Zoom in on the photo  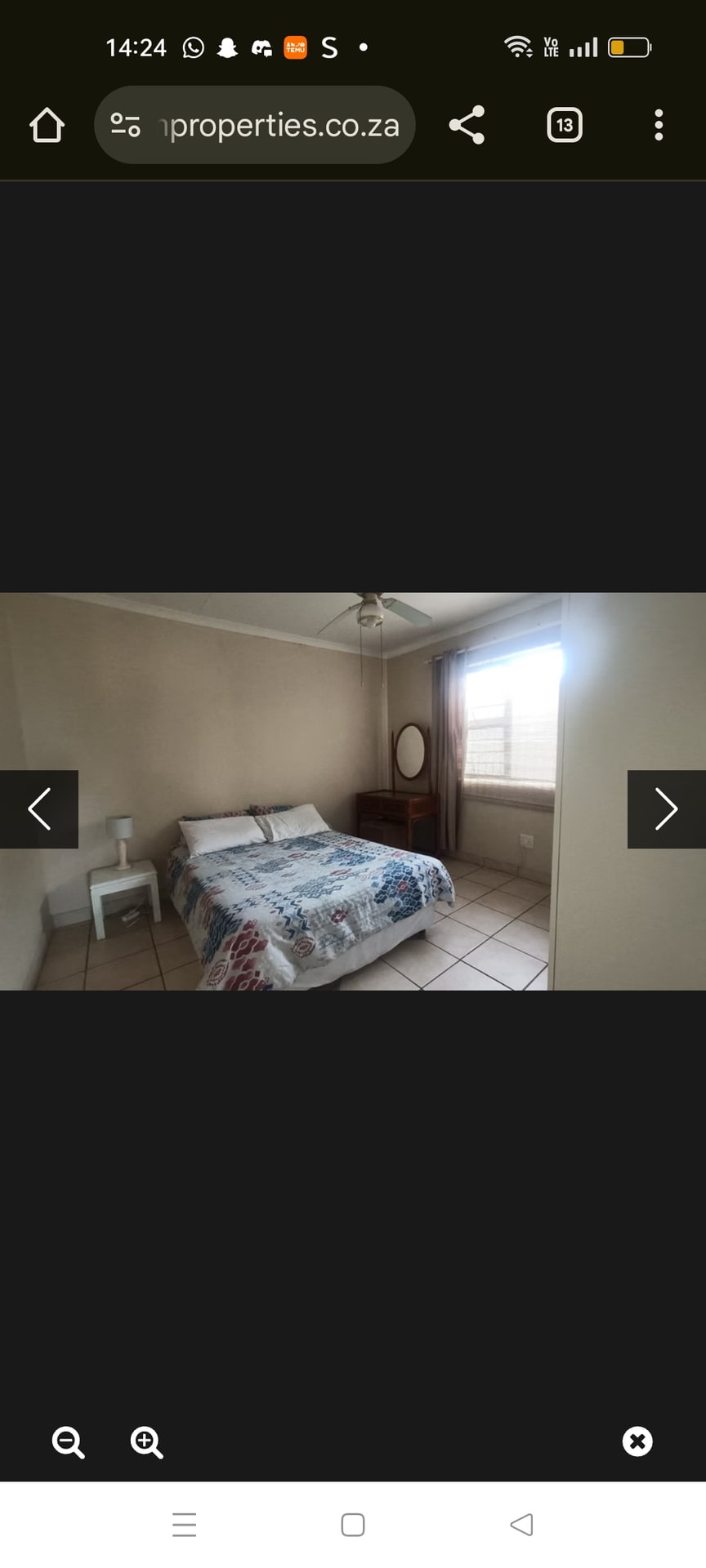click(146, 1442)
